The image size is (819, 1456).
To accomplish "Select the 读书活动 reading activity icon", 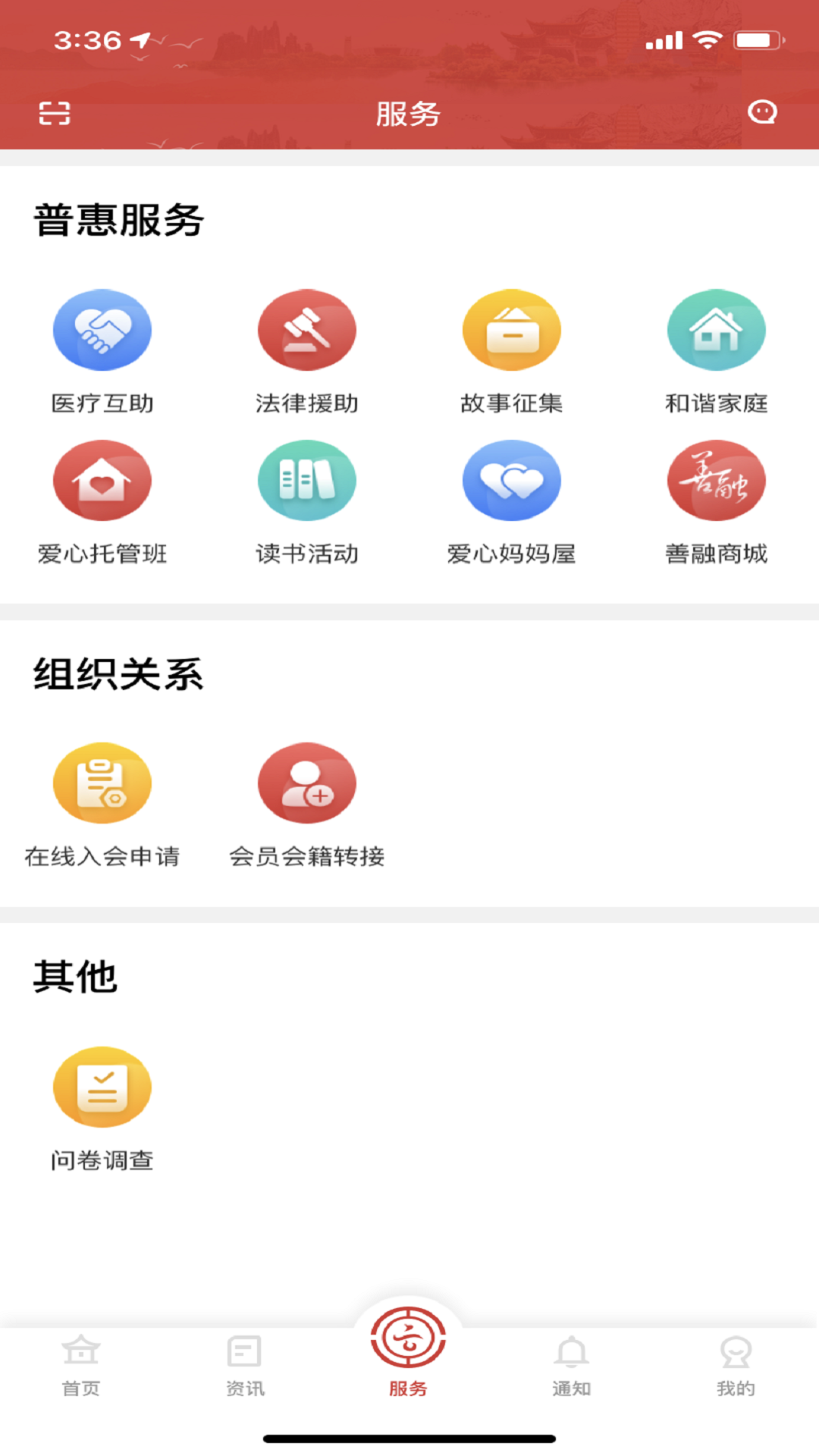I will [x=307, y=480].
